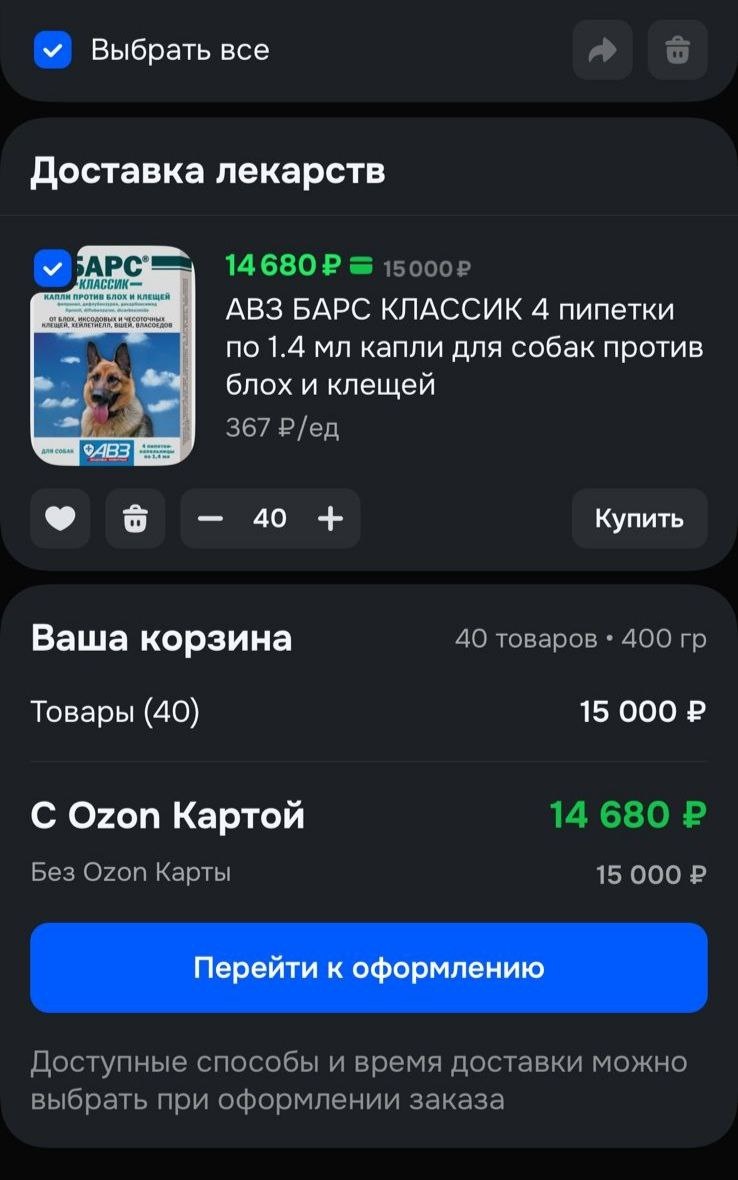
Task: Tap Перейти к оформлению
Action: click(369, 966)
